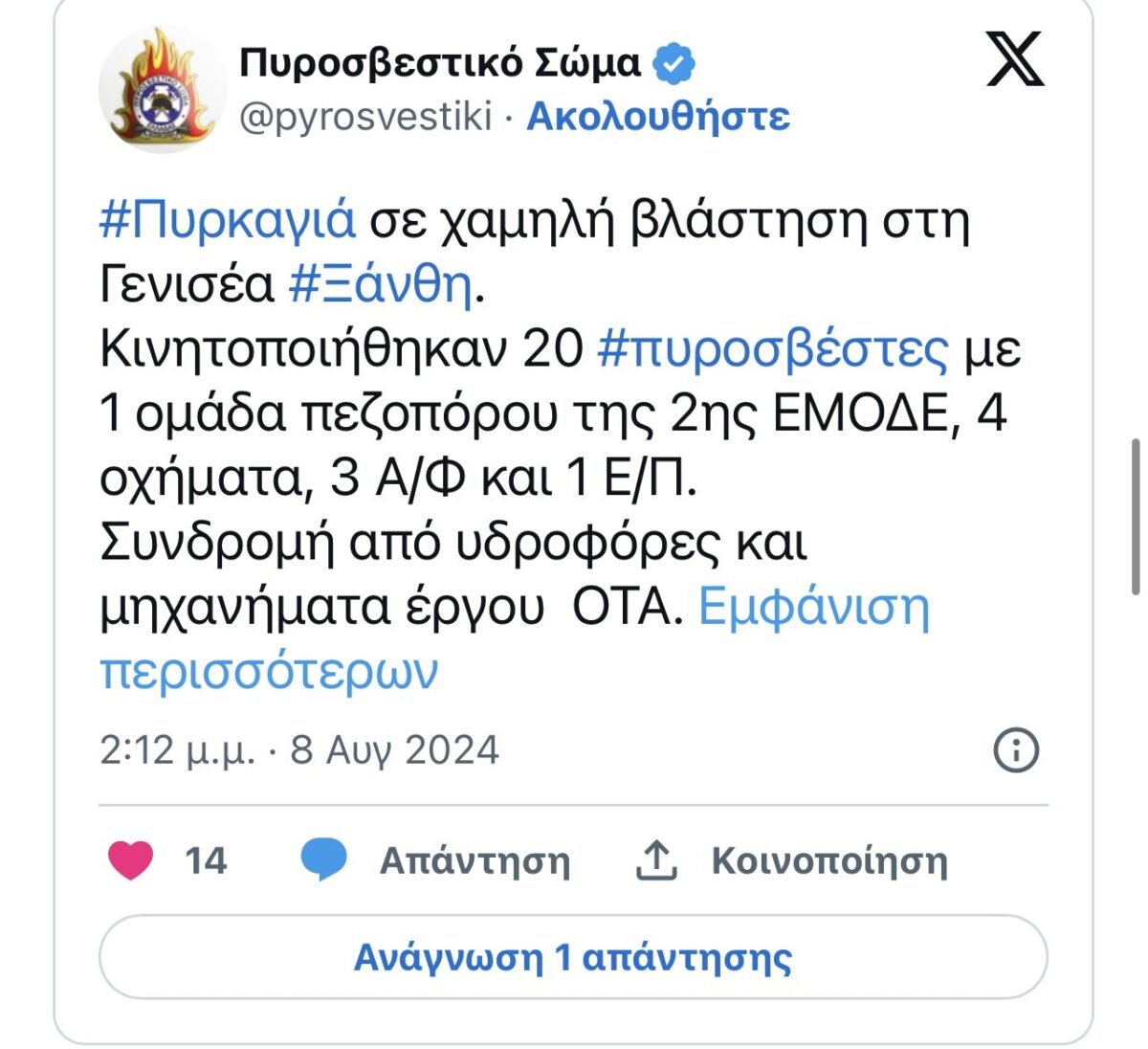
Task: Open Ανάγνωση 1 απάντησης
Action: pos(573,957)
